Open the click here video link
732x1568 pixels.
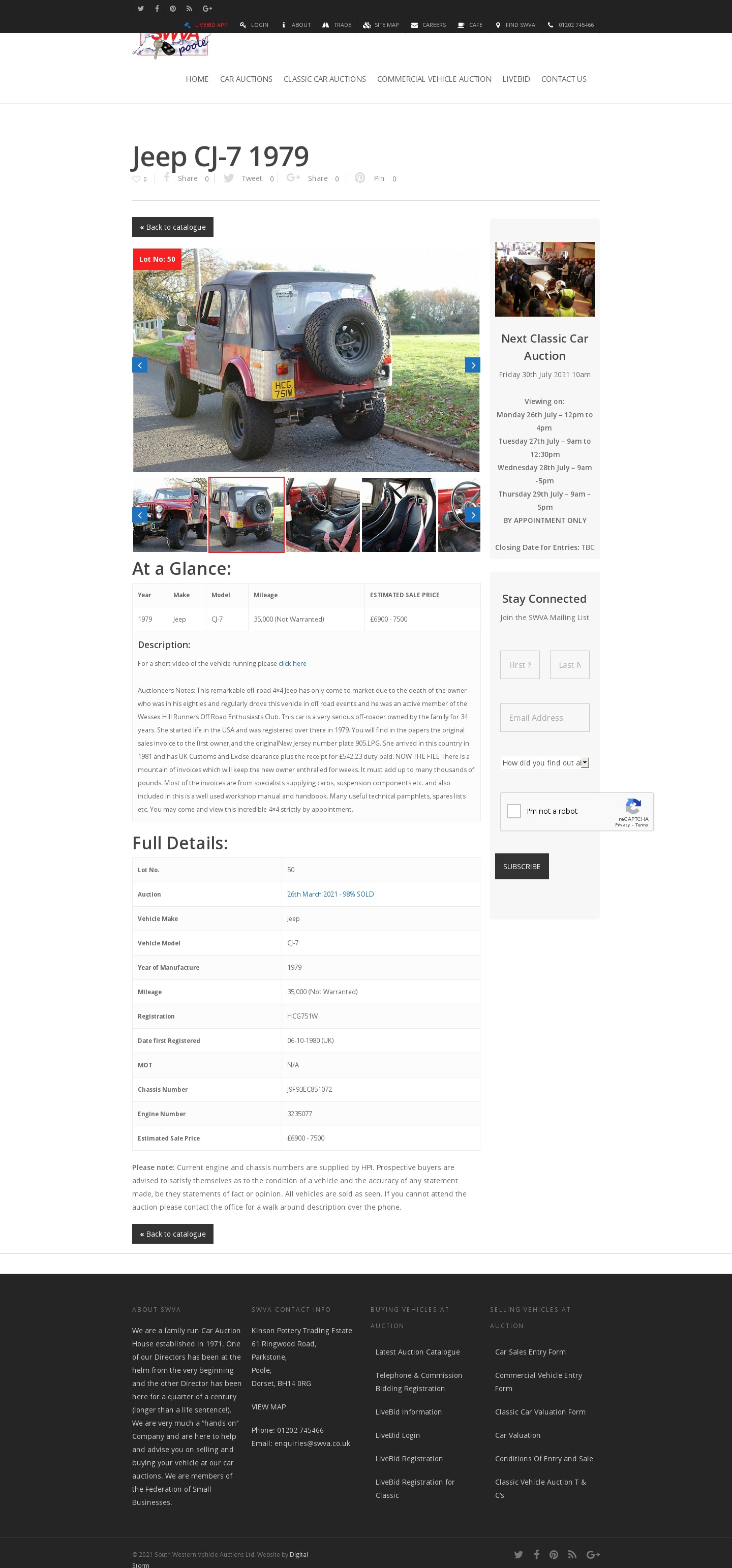click(x=292, y=663)
